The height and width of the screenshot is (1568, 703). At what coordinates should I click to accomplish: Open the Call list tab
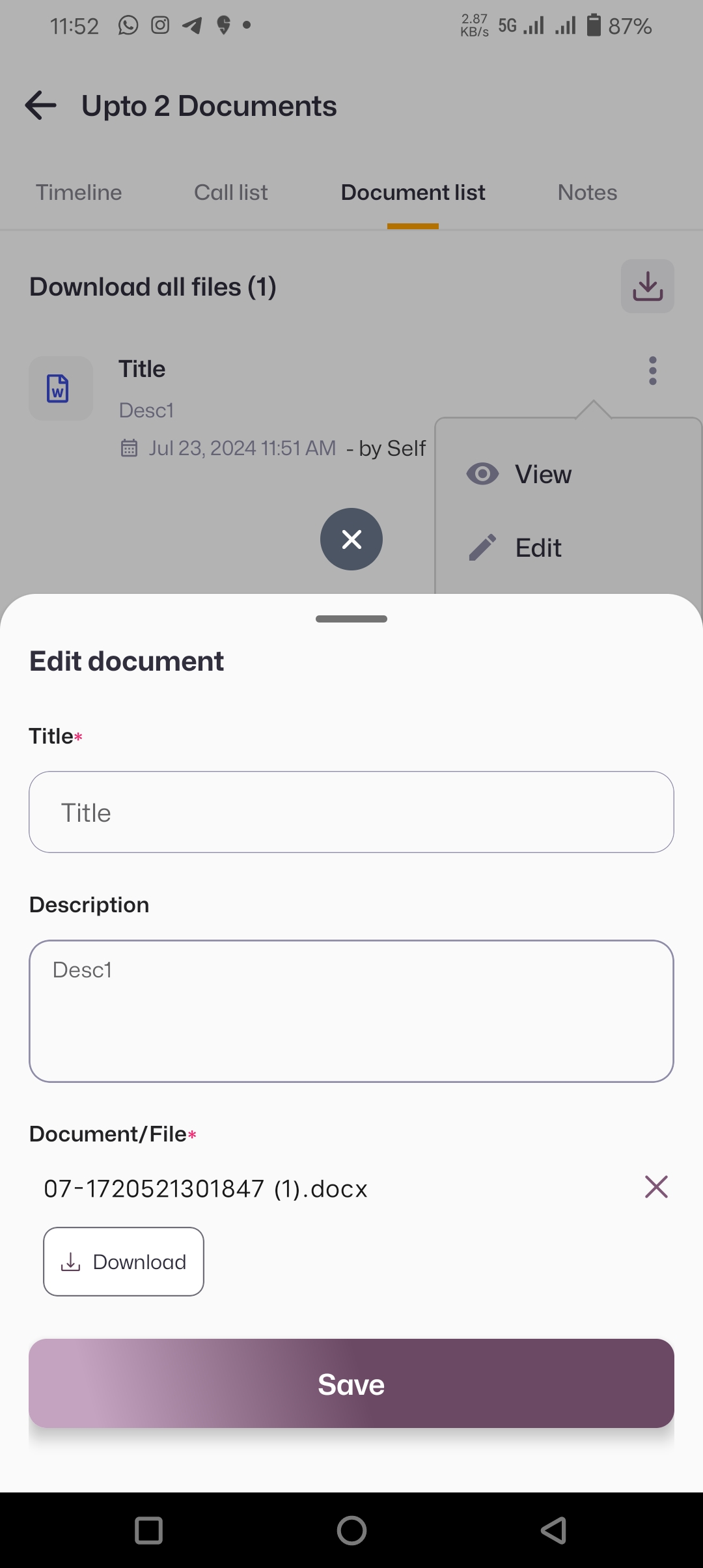231,193
